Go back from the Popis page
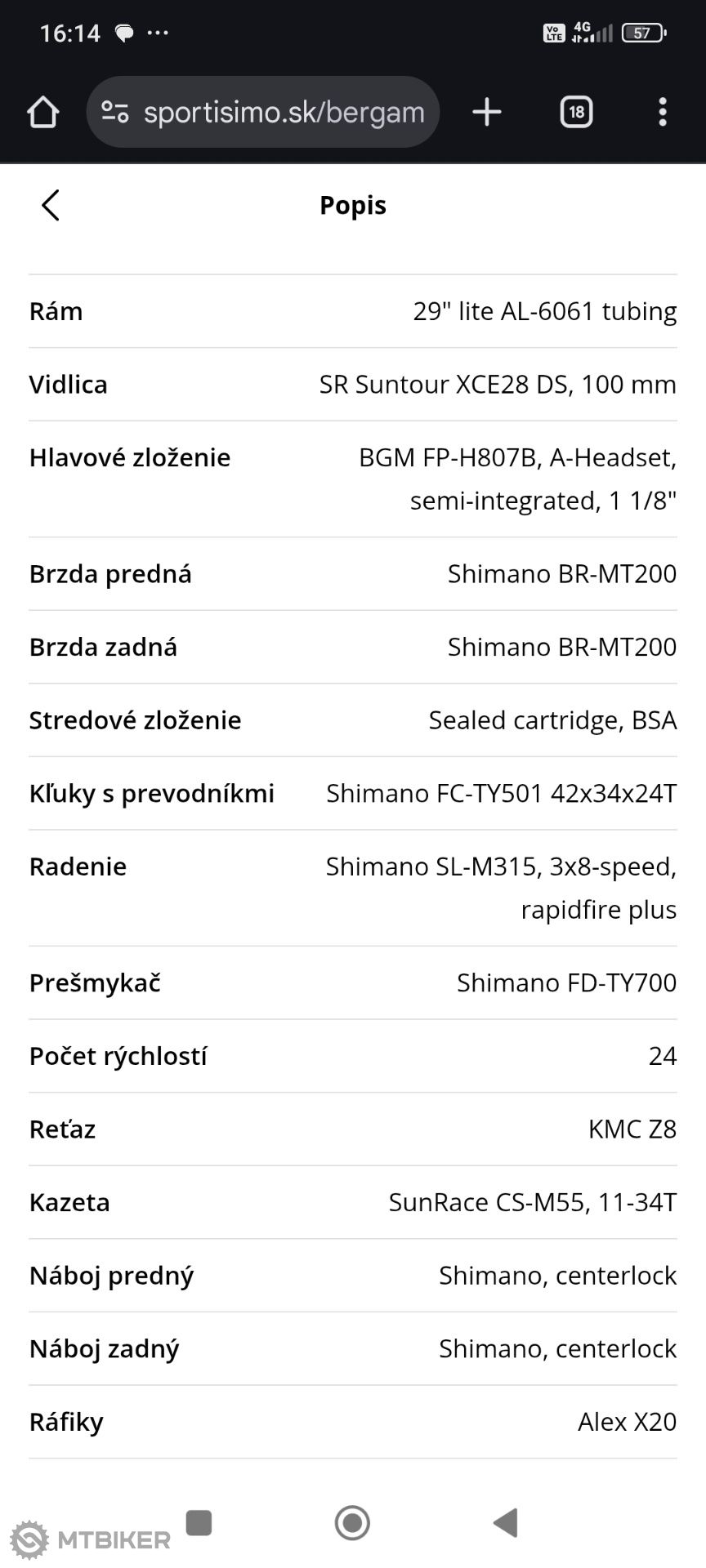Image resolution: width=706 pixels, height=1568 pixels. [x=51, y=205]
